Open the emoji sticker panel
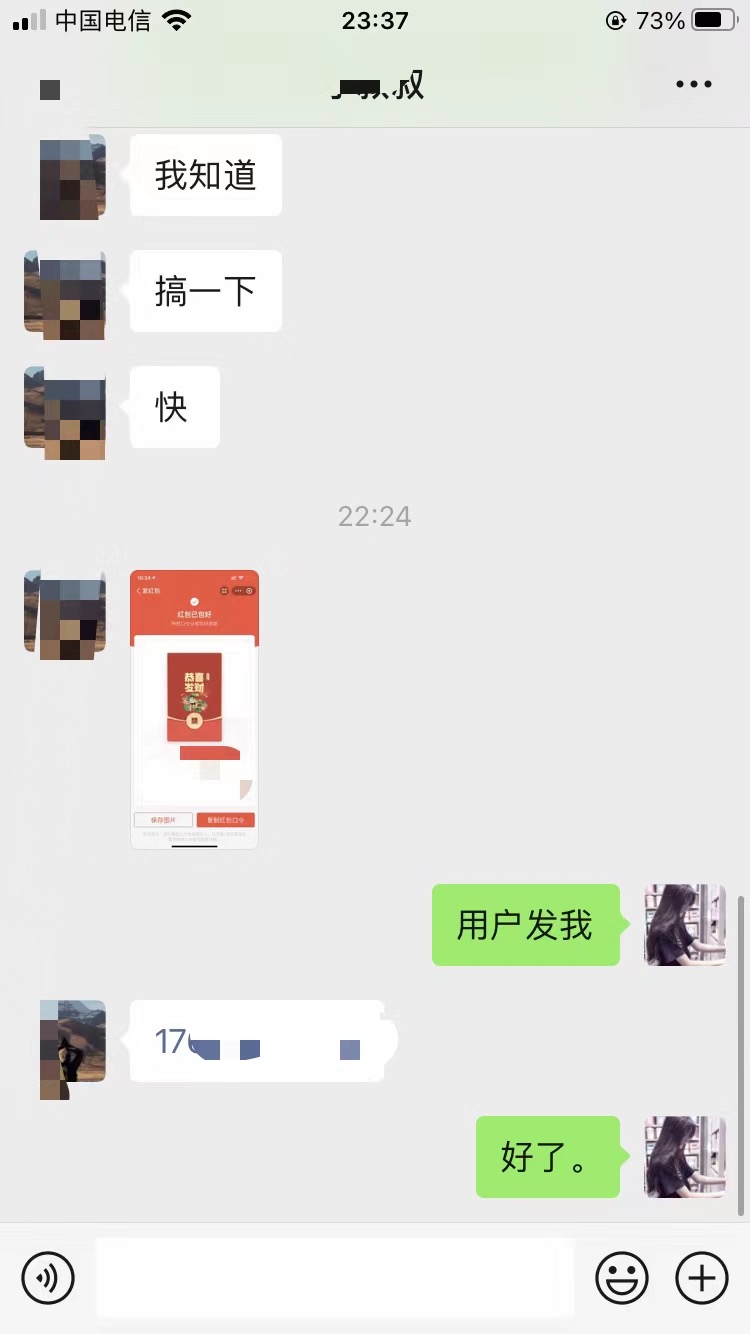This screenshot has height=1334, width=750. point(622,1277)
